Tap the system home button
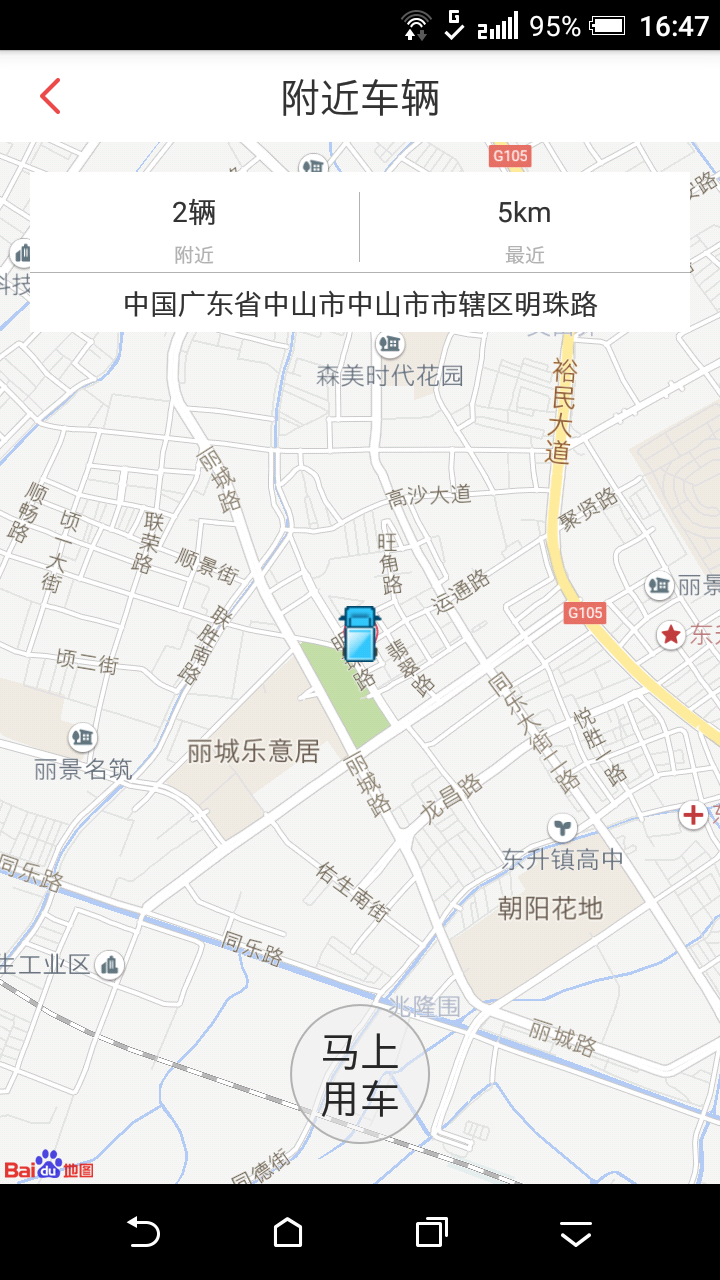The height and width of the screenshot is (1280, 720). 288,1233
